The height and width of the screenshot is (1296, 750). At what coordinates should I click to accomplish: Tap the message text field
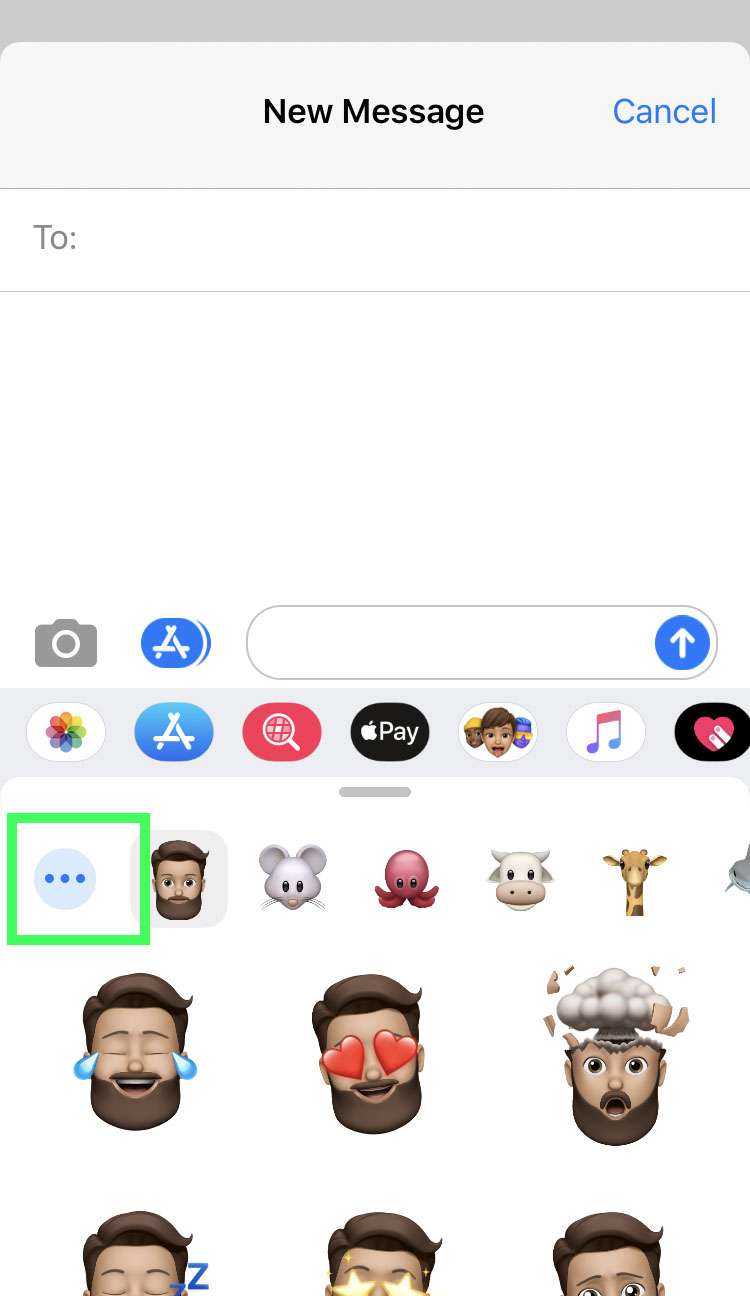click(450, 642)
